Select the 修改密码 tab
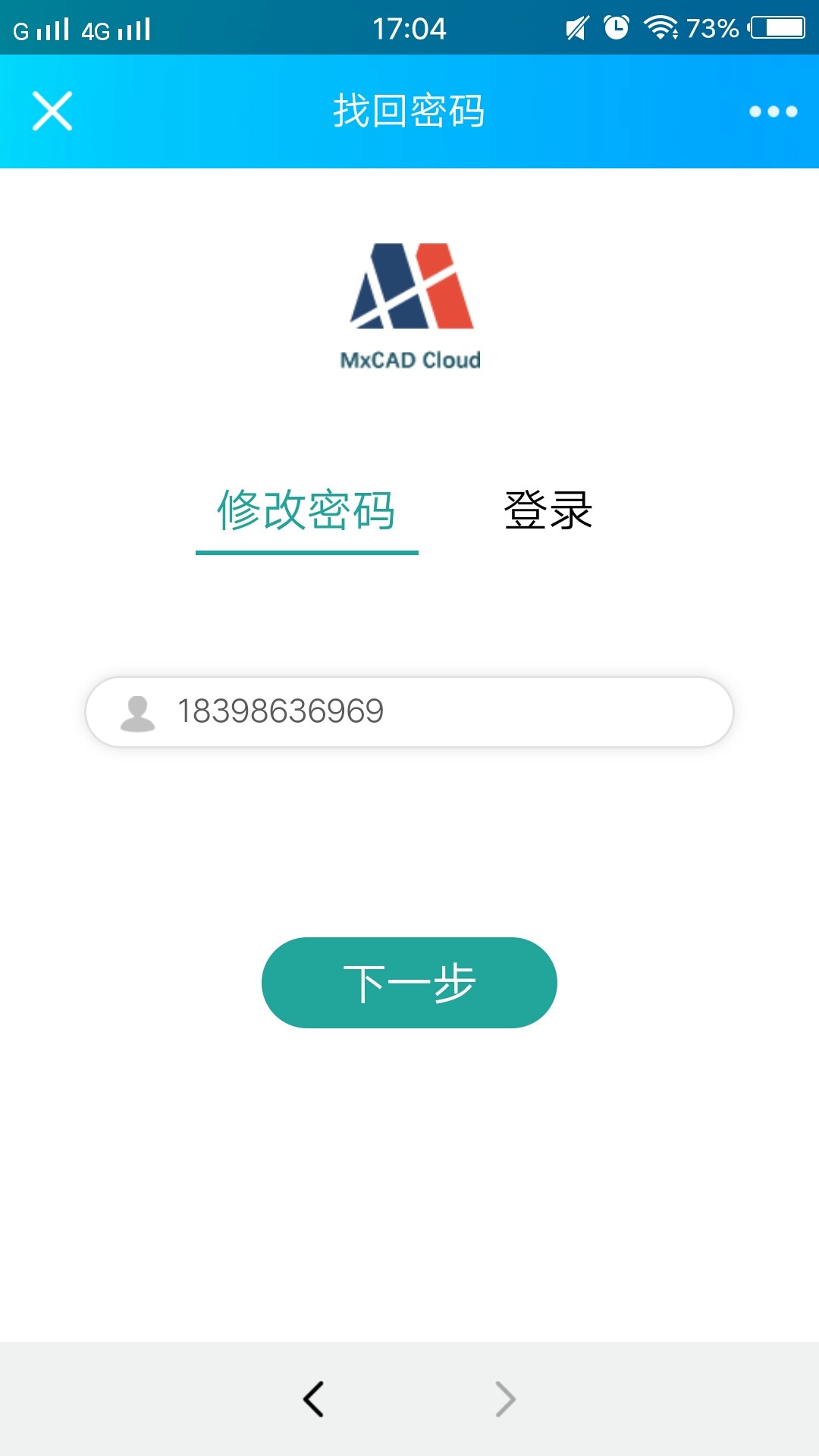The width and height of the screenshot is (819, 1456). (306, 510)
